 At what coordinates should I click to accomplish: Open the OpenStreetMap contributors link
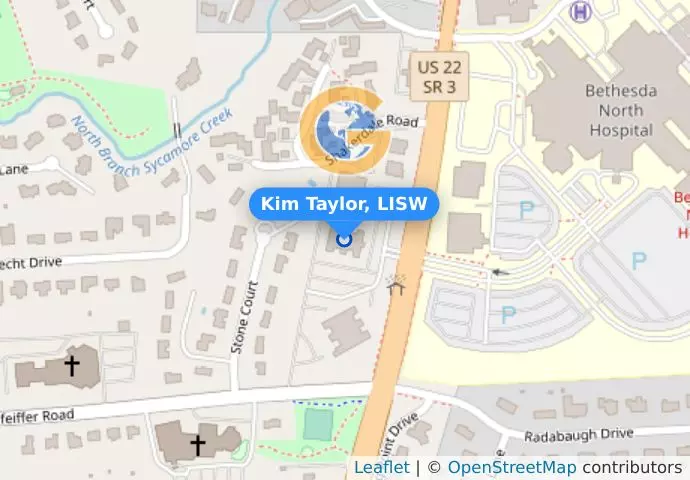pyautogui.click(x=511, y=468)
